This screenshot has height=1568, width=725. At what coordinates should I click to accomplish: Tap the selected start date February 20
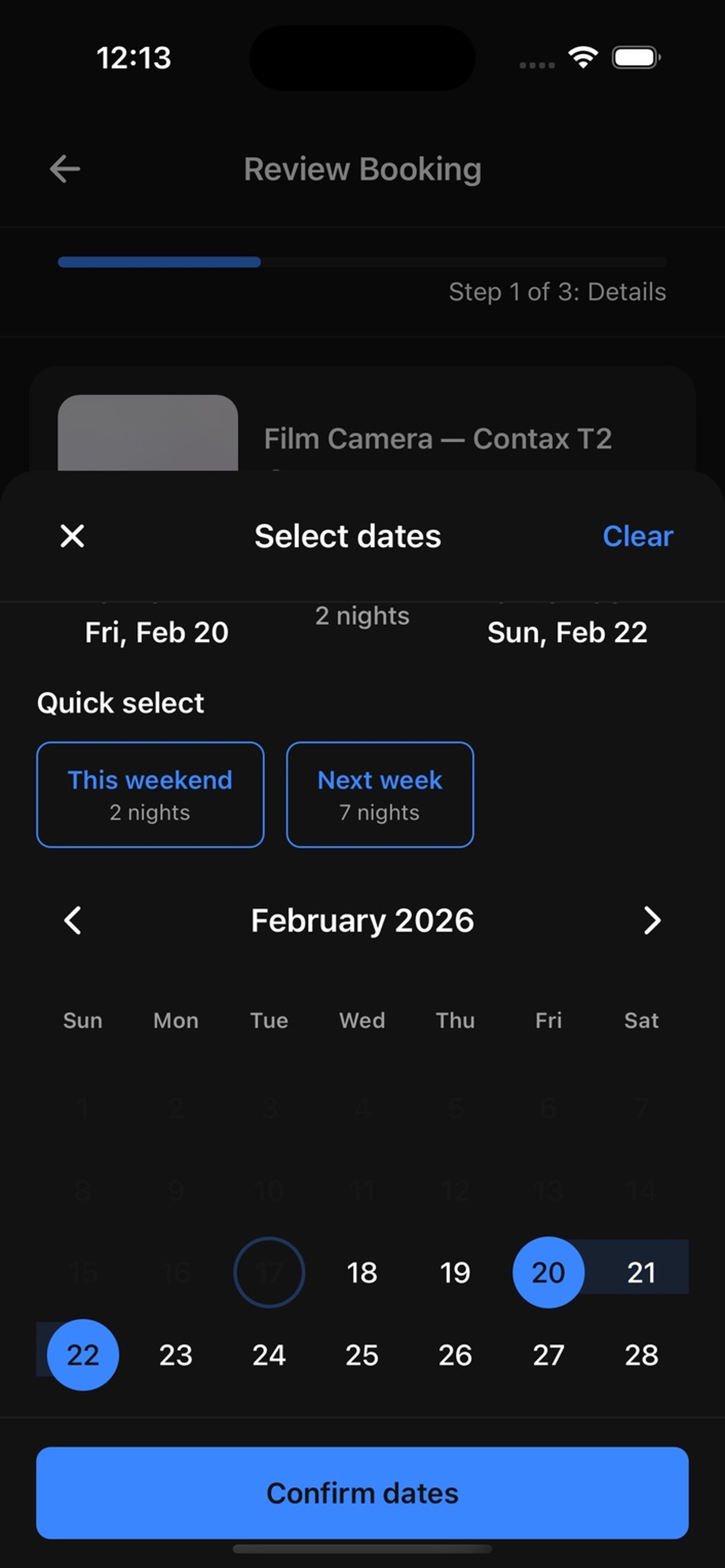[548, 1272]
